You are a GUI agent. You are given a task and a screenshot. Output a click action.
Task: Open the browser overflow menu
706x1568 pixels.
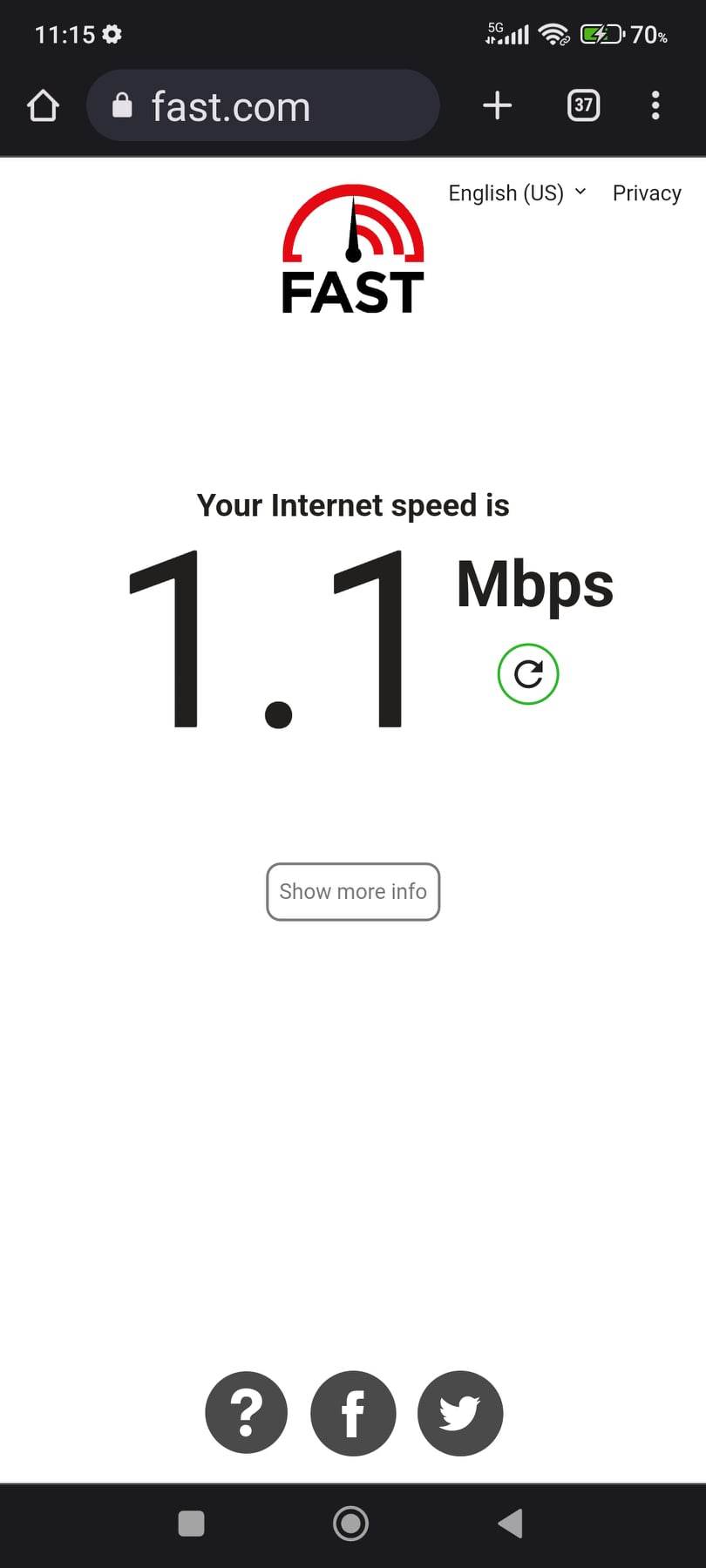click(x=655, y=105)
